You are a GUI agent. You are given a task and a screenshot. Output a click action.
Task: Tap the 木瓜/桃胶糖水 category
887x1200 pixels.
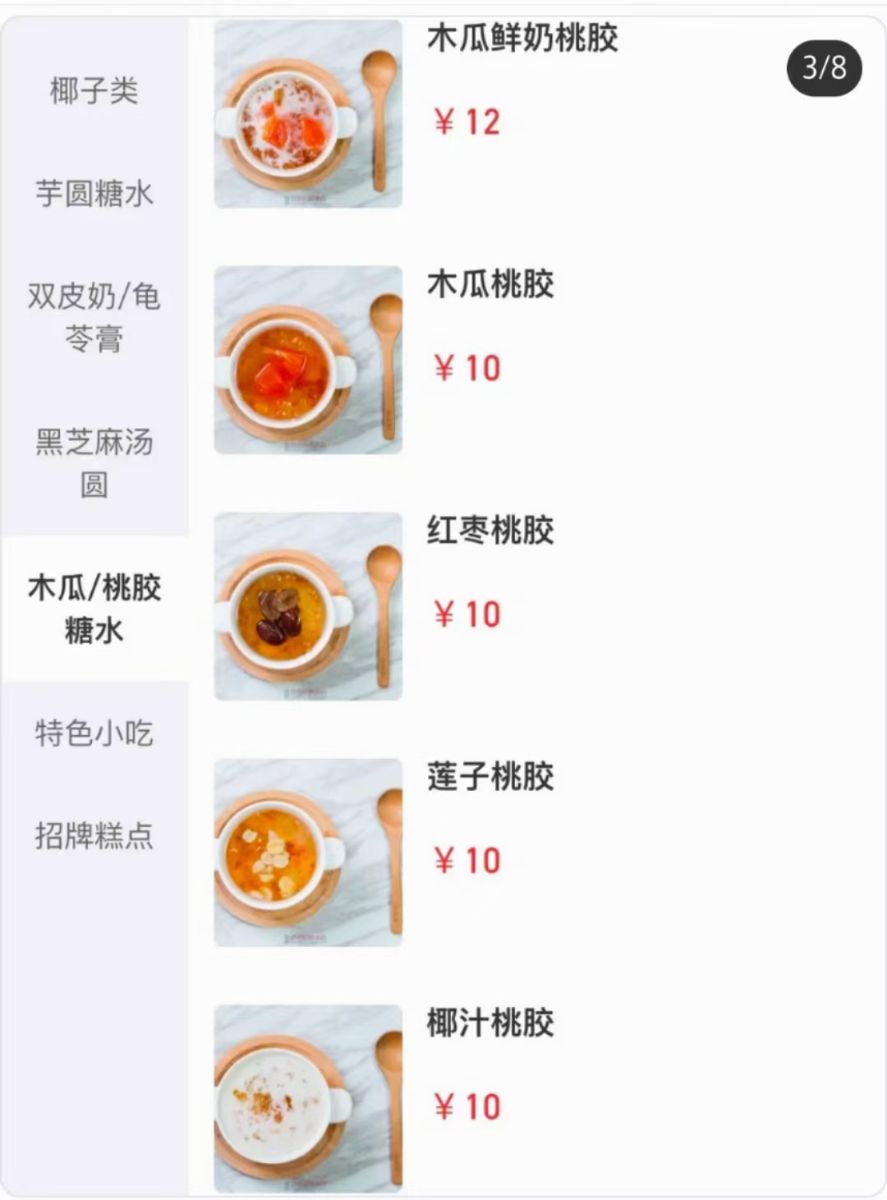94,609
